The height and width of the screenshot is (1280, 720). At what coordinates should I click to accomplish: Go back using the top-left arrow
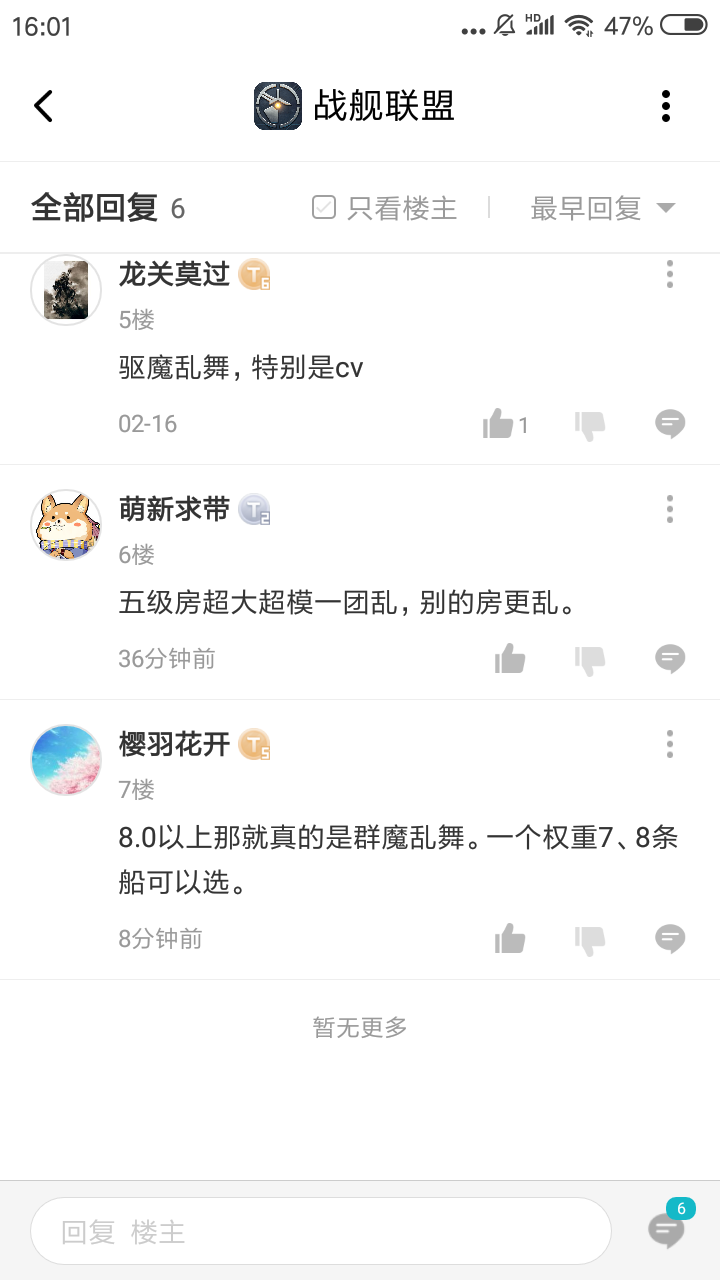coord(43,106)
